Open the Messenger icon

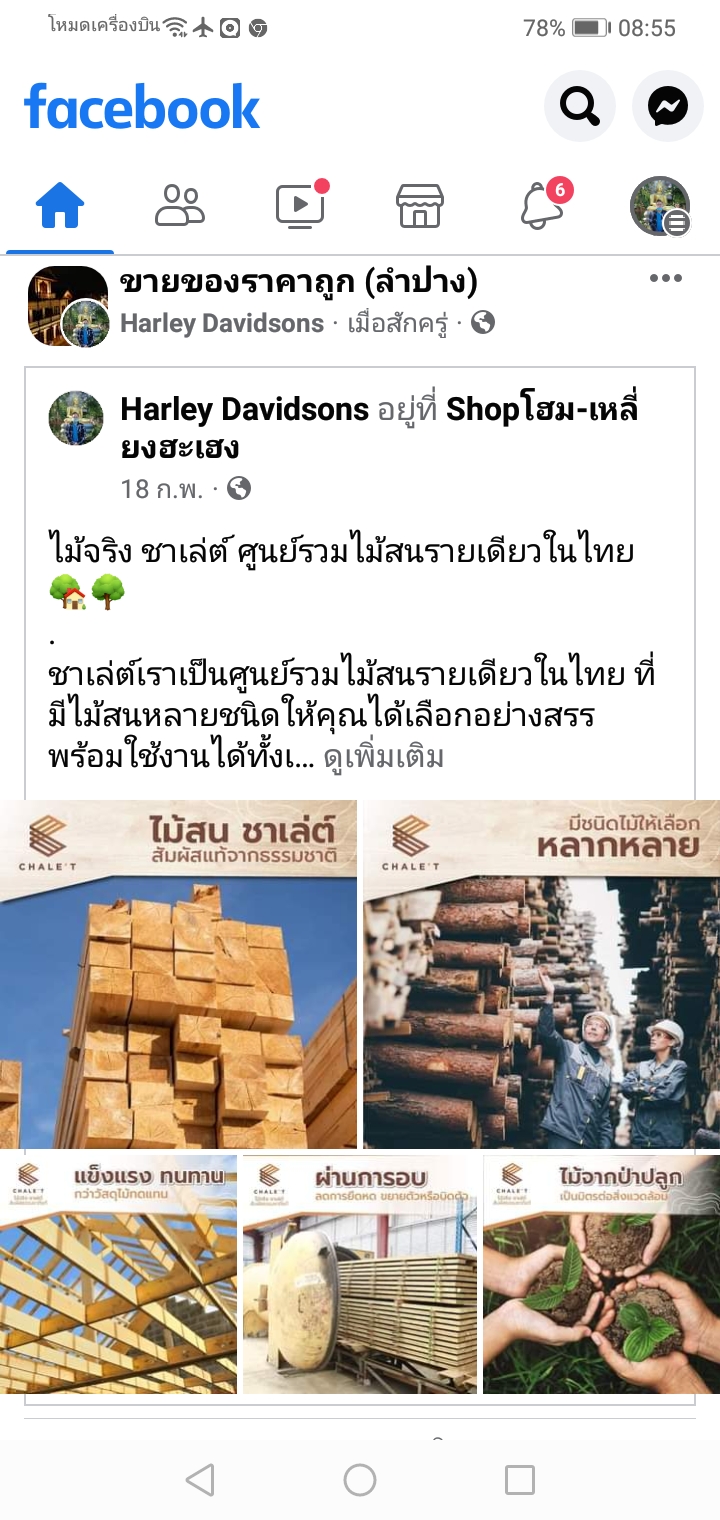click(667, 105)
